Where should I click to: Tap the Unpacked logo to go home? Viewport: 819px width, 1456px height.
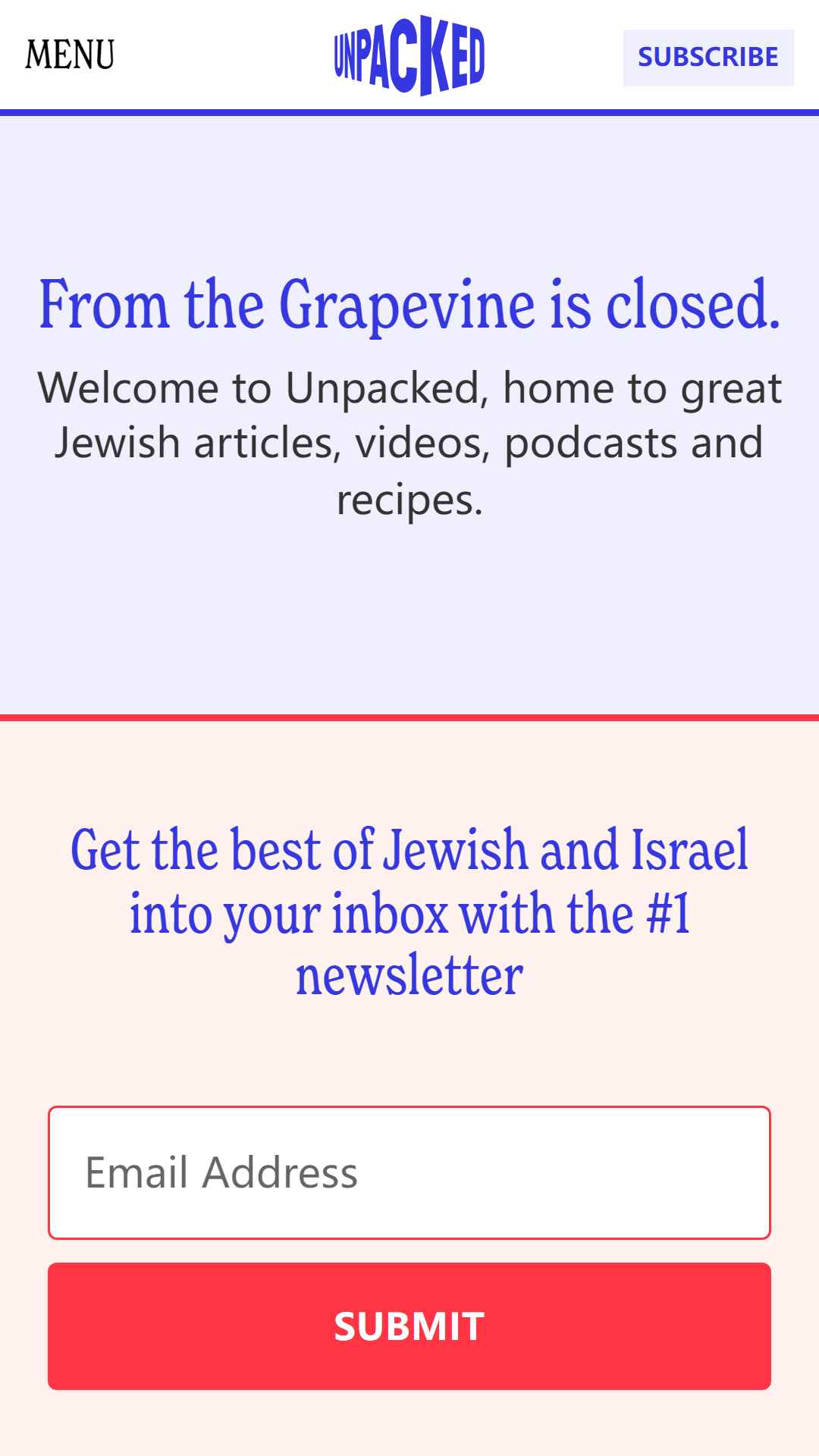(x=409, y=56)
